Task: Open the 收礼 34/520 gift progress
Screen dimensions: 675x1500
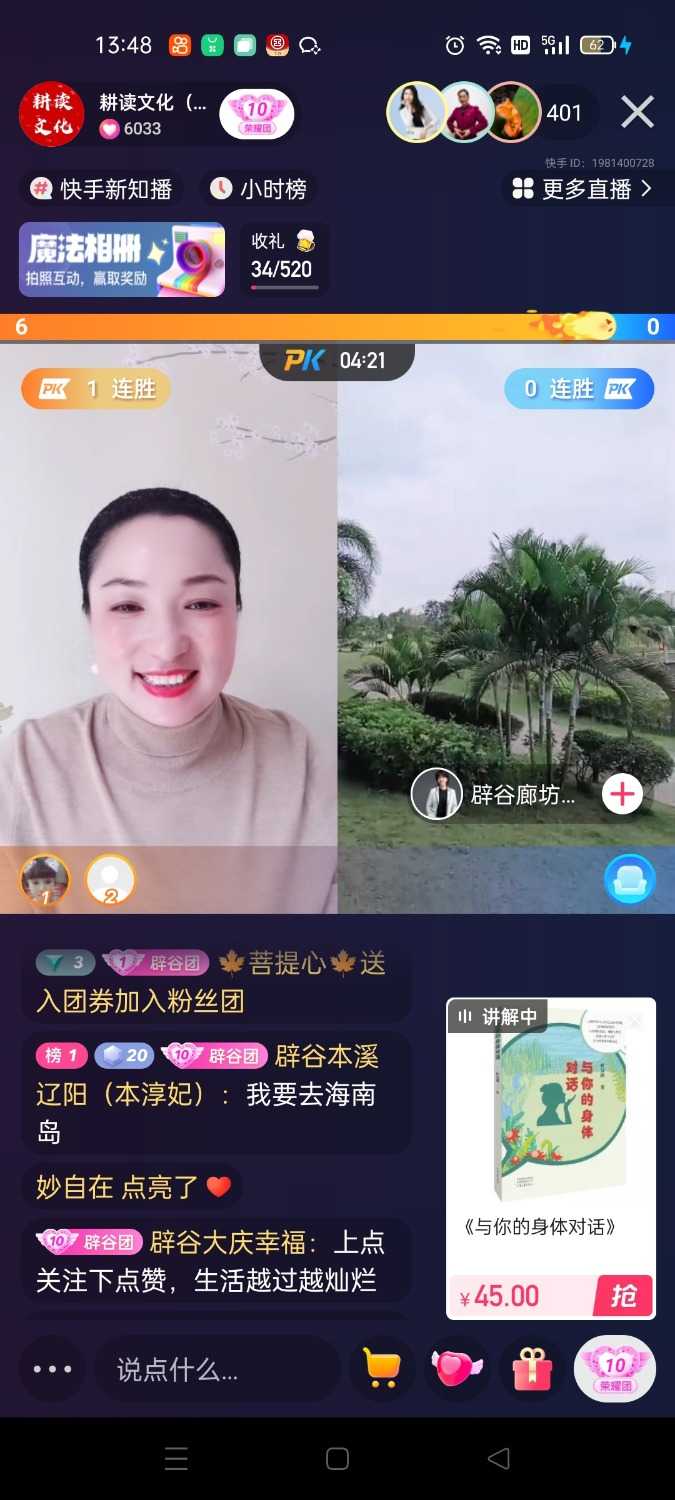Action: (283, 258)
